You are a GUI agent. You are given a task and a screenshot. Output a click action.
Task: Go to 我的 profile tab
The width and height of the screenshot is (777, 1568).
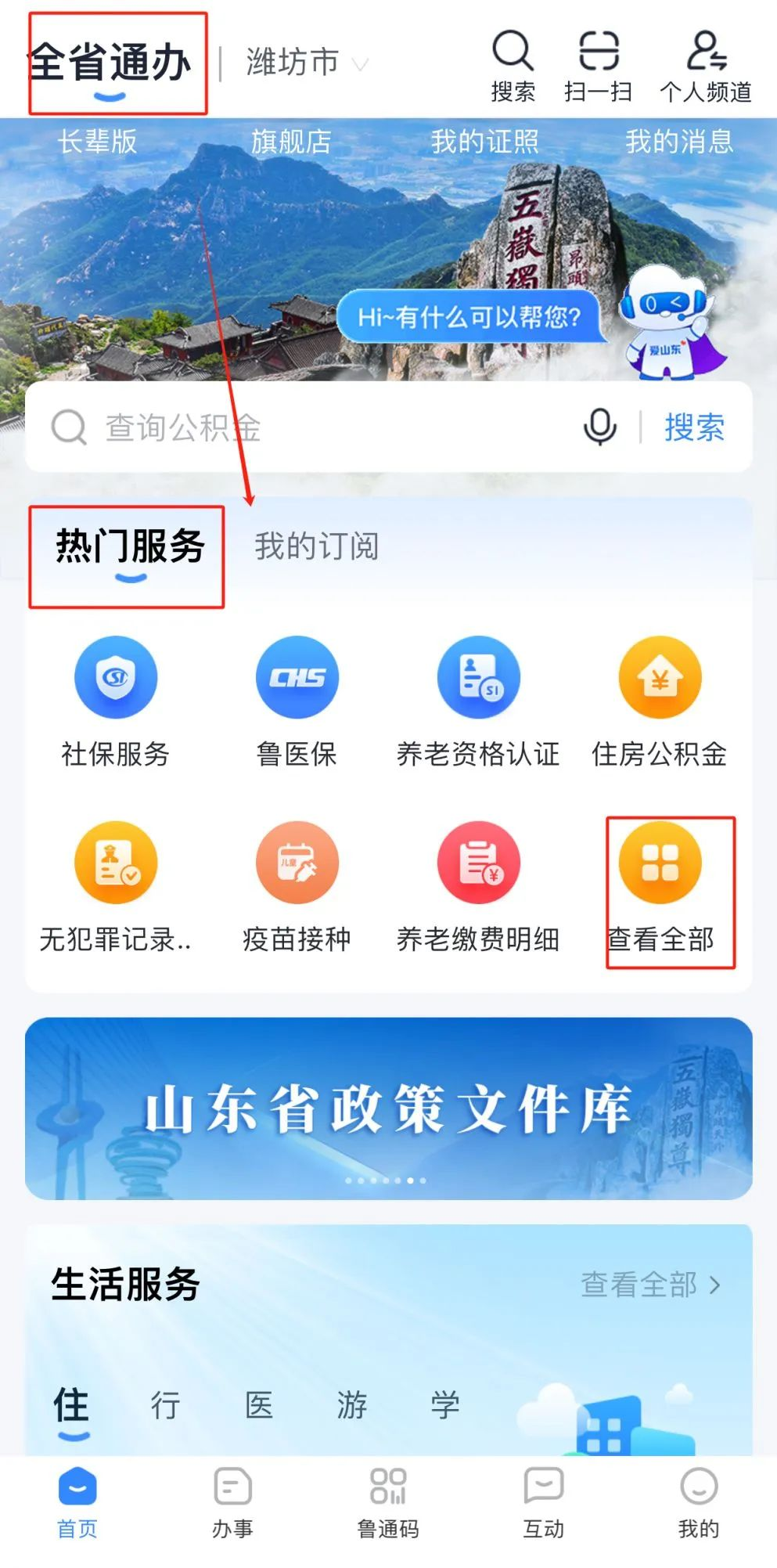point(698,1502)
